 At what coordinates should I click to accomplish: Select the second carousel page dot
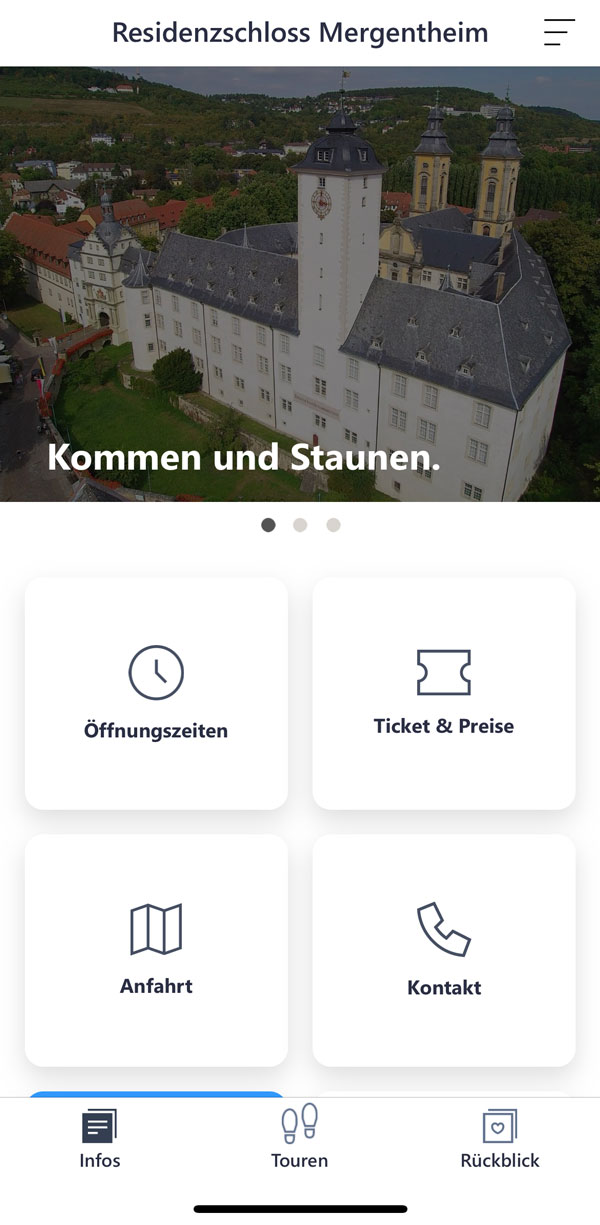click(x=300, y=525)
